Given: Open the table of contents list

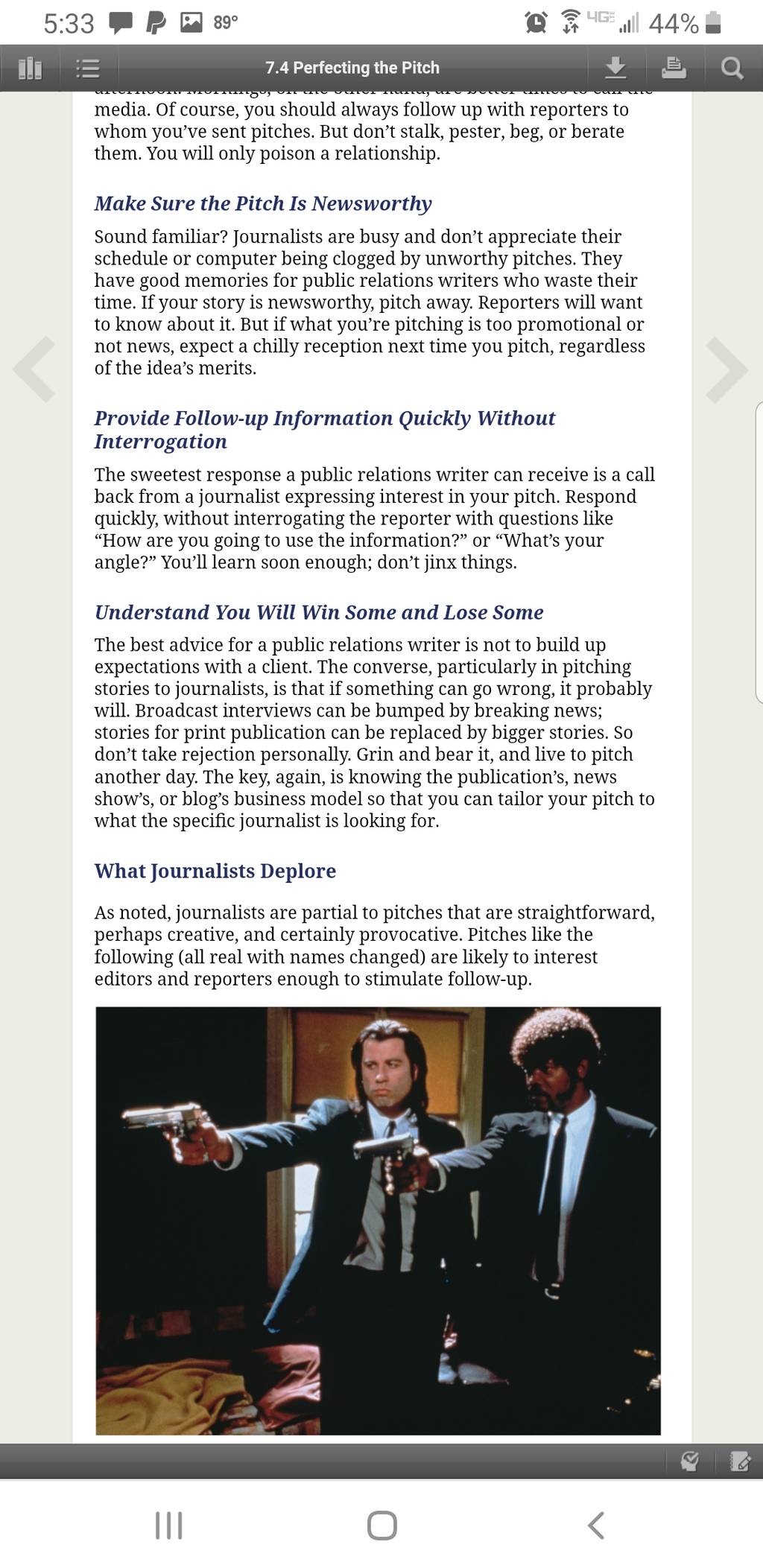Looking at the screenshot, I should (x=88, y=69).
